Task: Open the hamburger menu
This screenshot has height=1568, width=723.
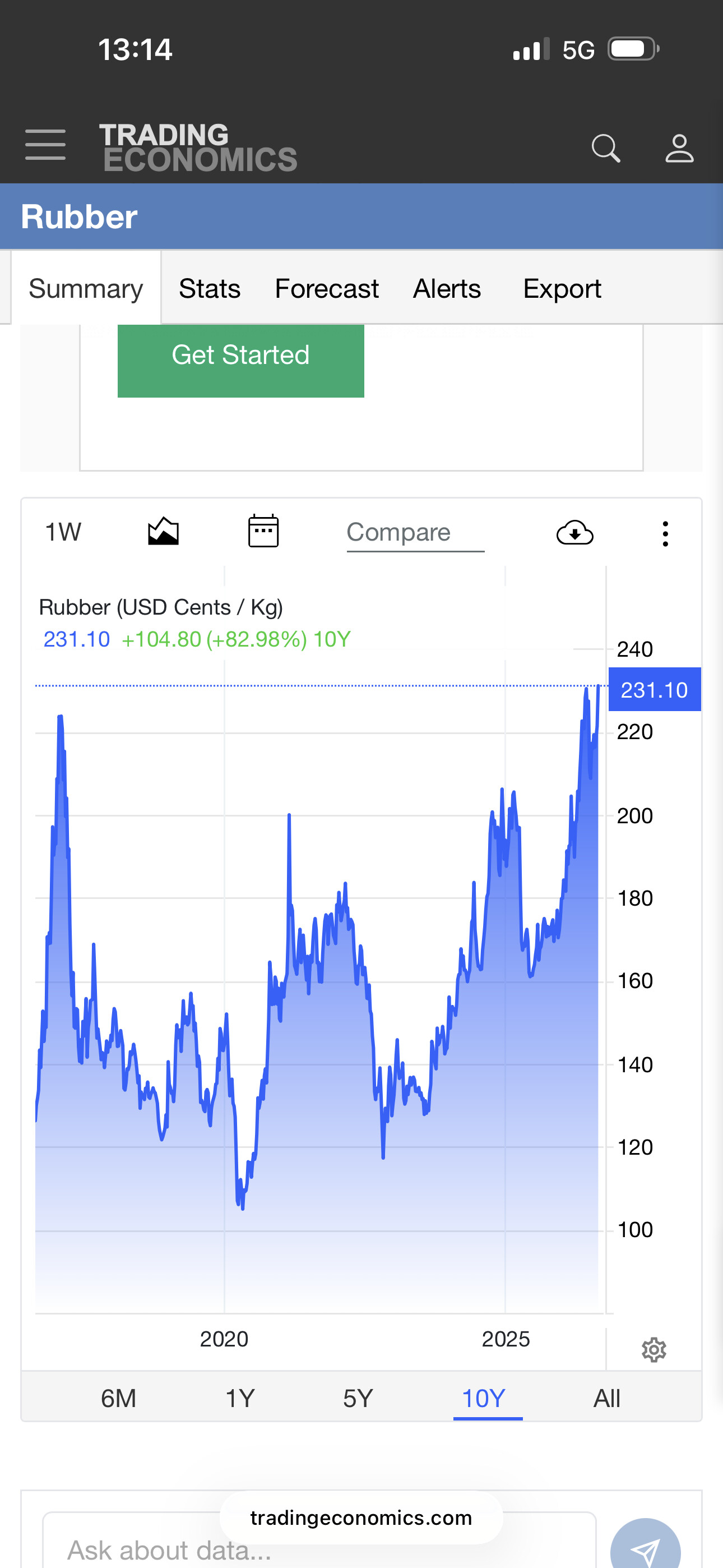Action: coord(45,144)
